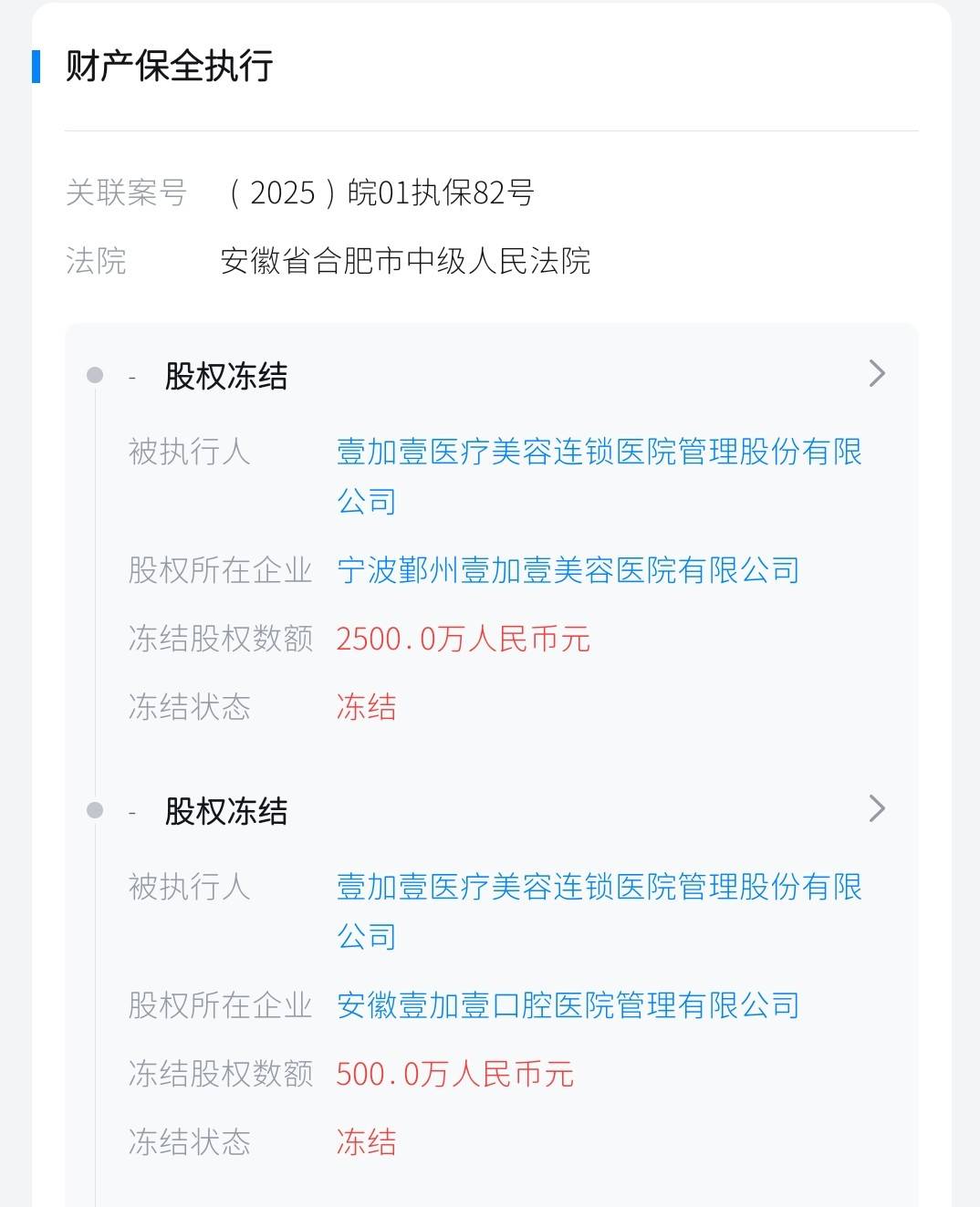View 被执行人 company in the 2500.0万 freeze record
980x1207 pixels.
[x=599, y=453]
